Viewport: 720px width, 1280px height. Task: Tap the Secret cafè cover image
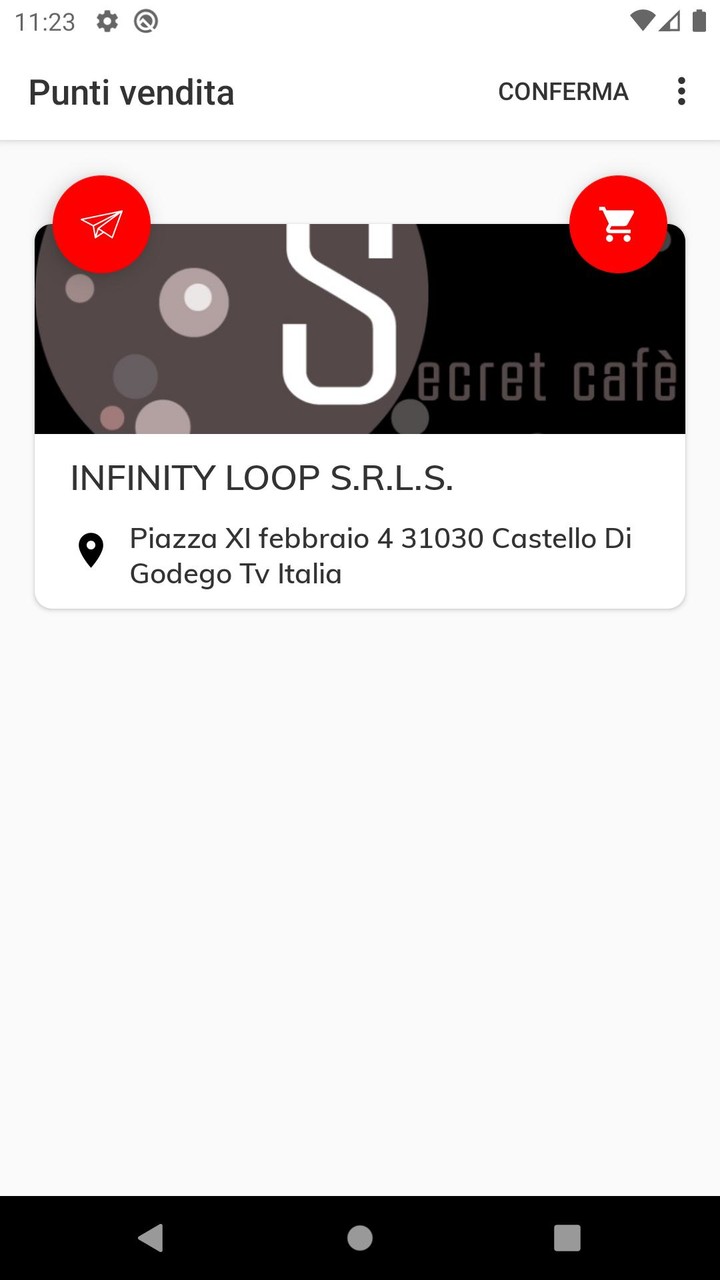(360, 330)
